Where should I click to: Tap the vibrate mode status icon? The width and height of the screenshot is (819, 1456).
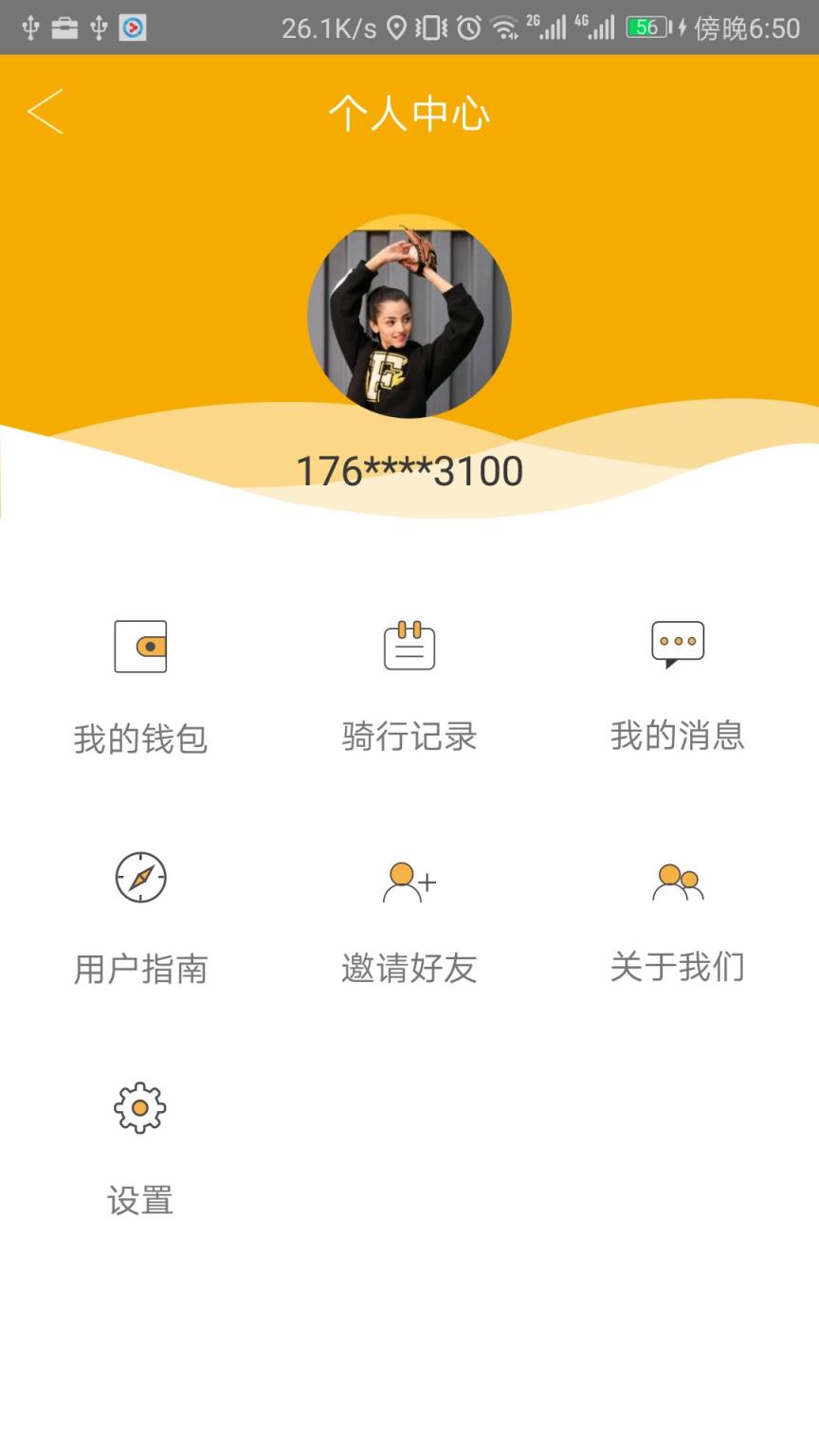[432, 26]
